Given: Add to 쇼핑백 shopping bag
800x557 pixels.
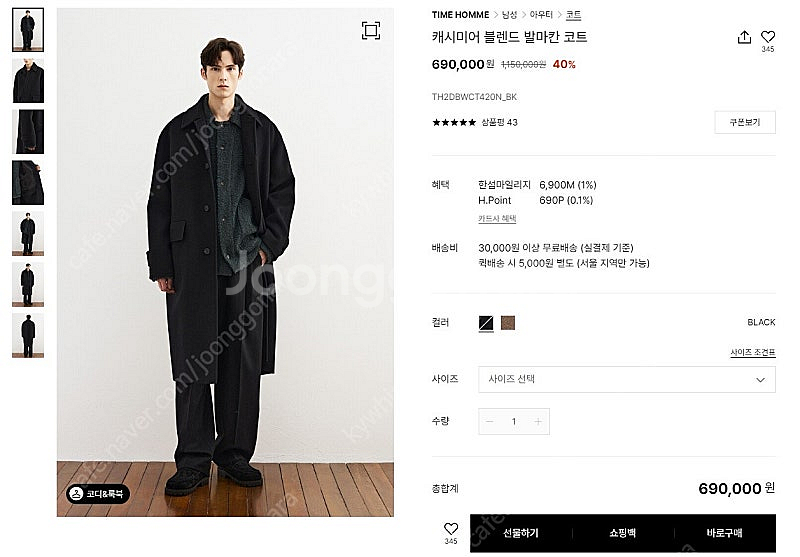Looking at the screenshot, I should [622, 533].
